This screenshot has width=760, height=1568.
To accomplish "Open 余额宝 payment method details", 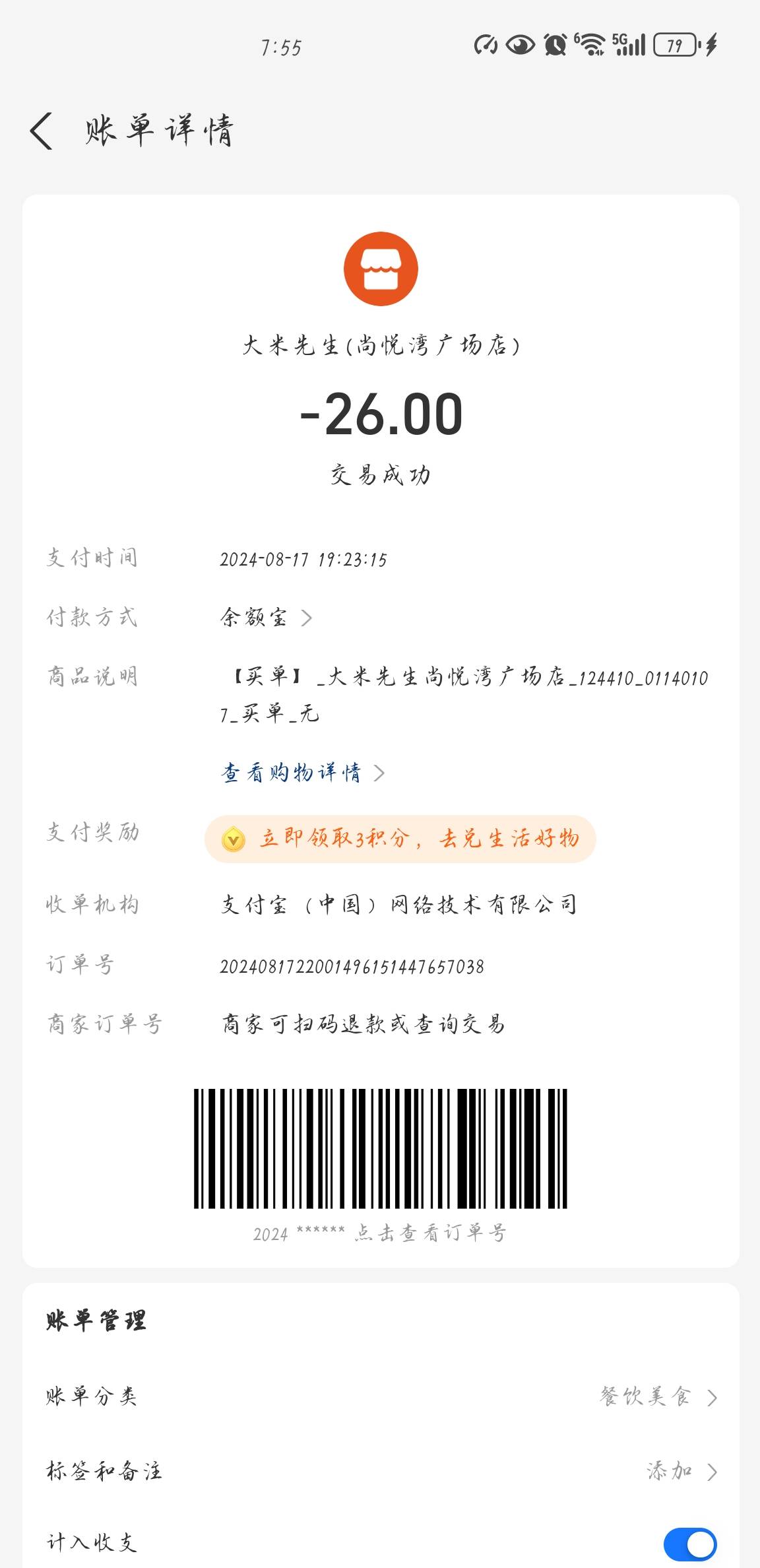I will (x=266, y=618).
